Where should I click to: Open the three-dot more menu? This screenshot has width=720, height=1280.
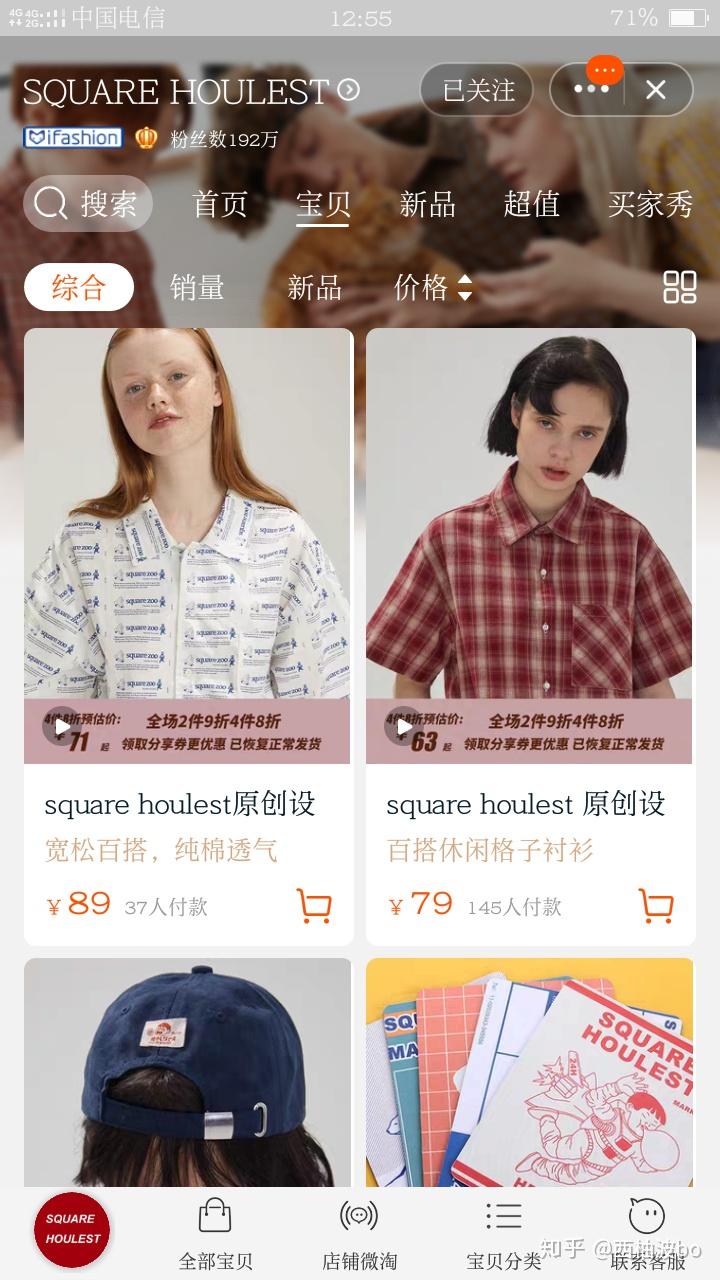pos(591,90)
